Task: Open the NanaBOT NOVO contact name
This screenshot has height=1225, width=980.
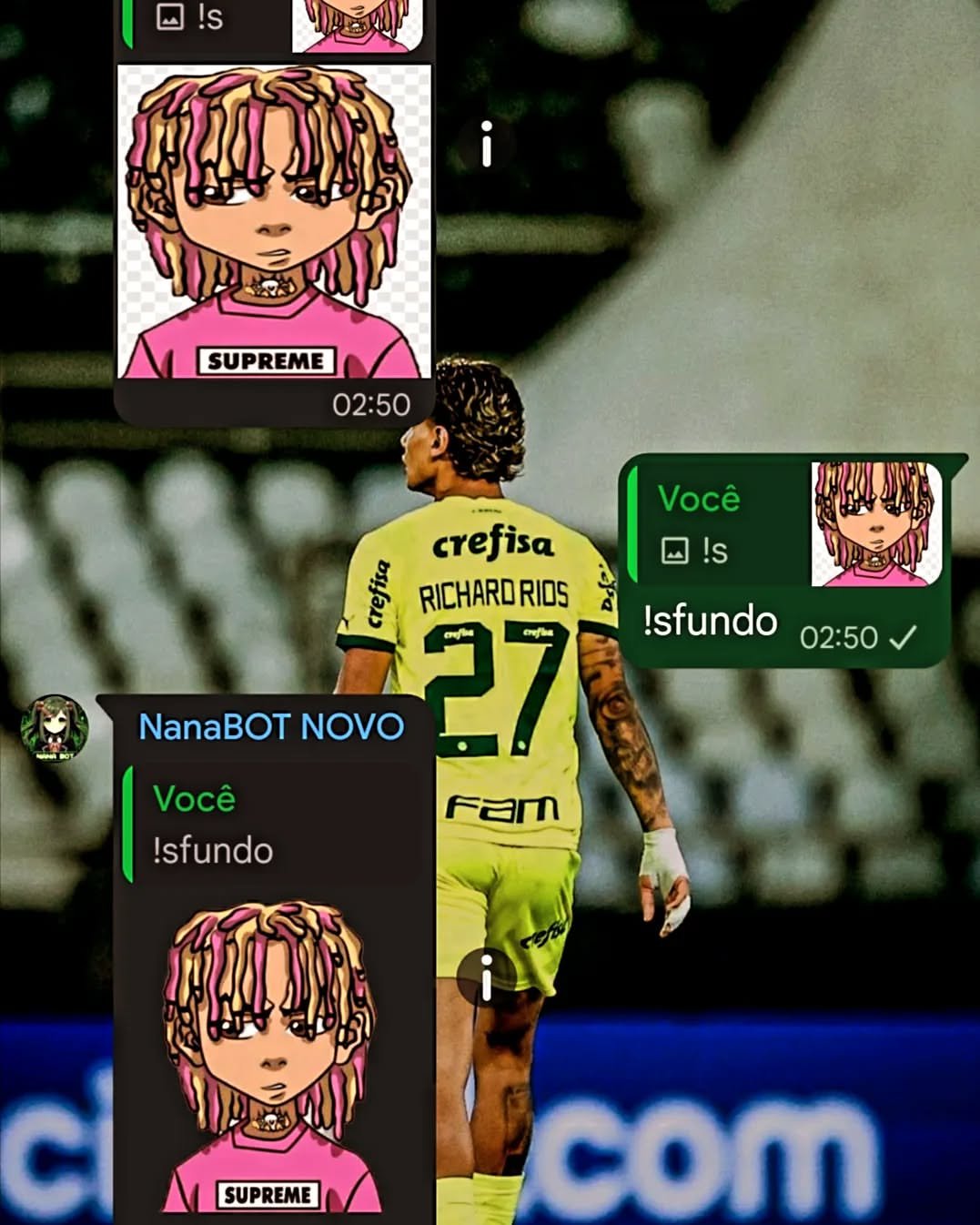Action: click(269, 726)
